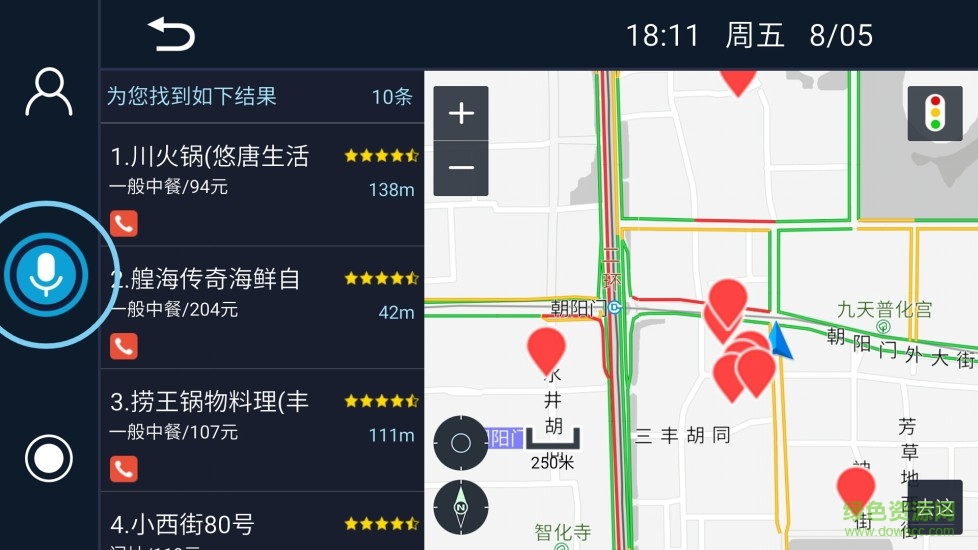Select the red map pin near 水井胡同
The width and height of the screenshot is (978, 550).
click(x=546, y=348)
